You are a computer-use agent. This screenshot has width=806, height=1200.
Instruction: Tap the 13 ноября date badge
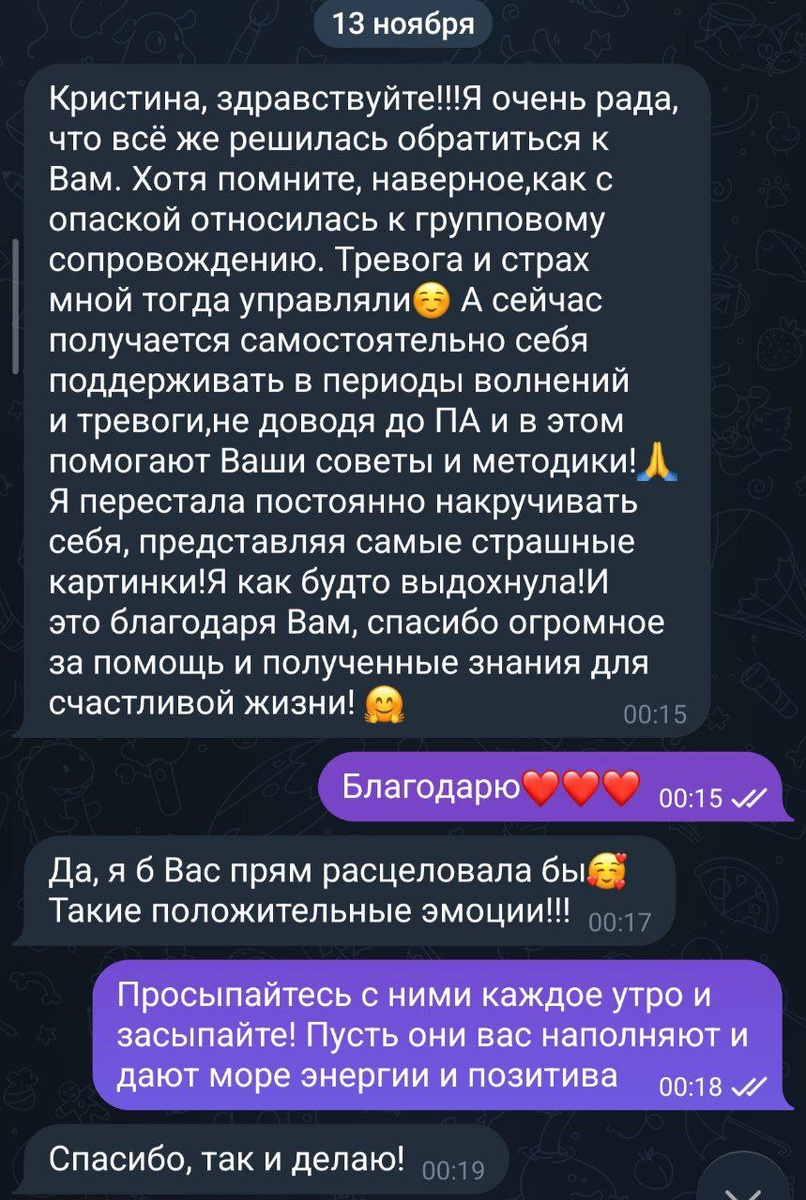(x=403, y=23)
